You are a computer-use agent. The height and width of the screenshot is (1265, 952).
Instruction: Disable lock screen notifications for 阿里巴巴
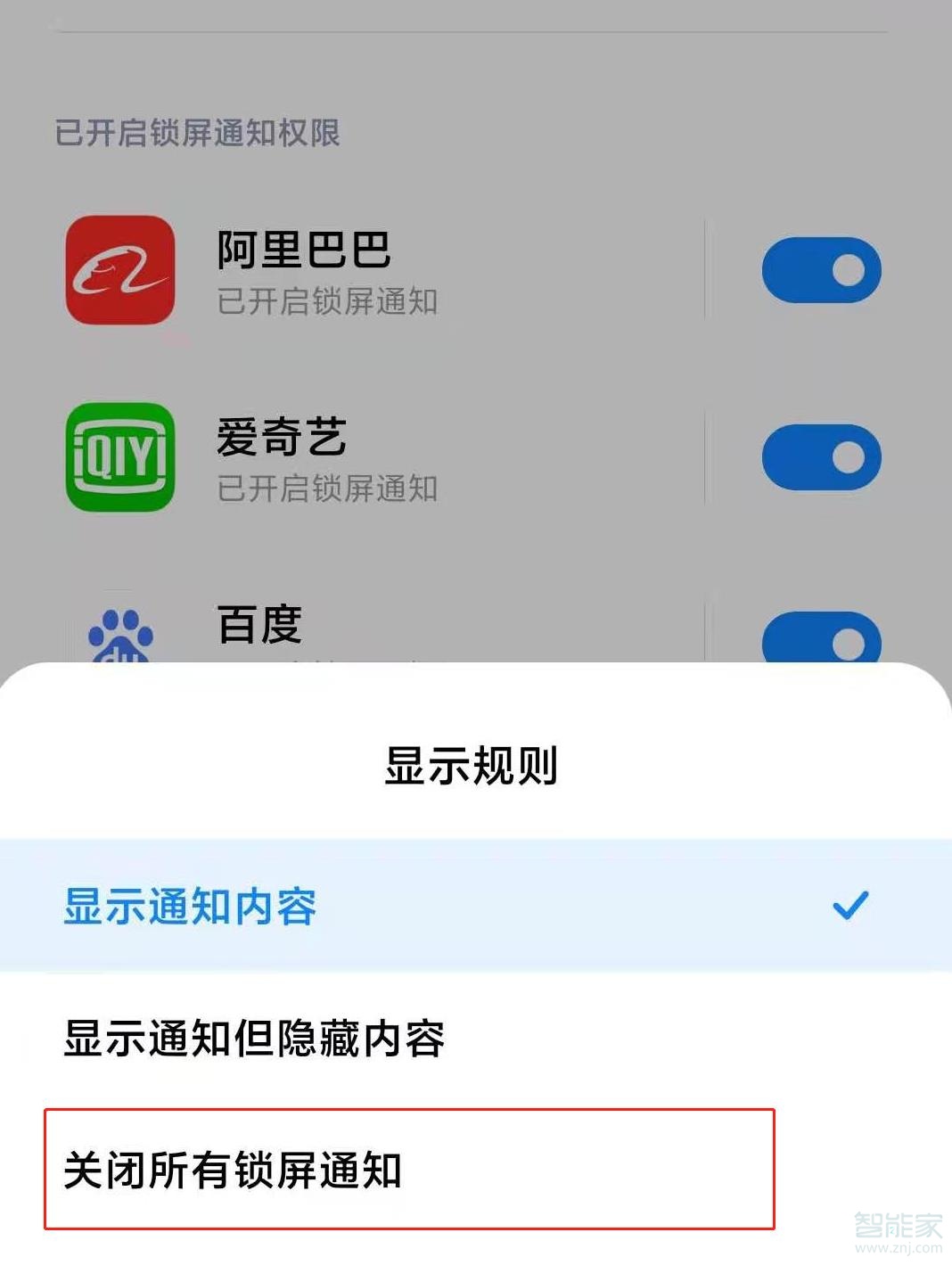pyautogui.click(x=821, y=268)
